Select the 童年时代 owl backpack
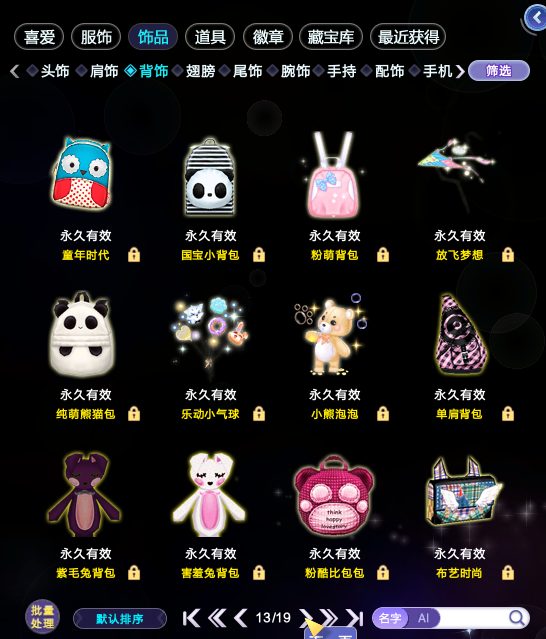546x639 pixels. coord(81,174)
